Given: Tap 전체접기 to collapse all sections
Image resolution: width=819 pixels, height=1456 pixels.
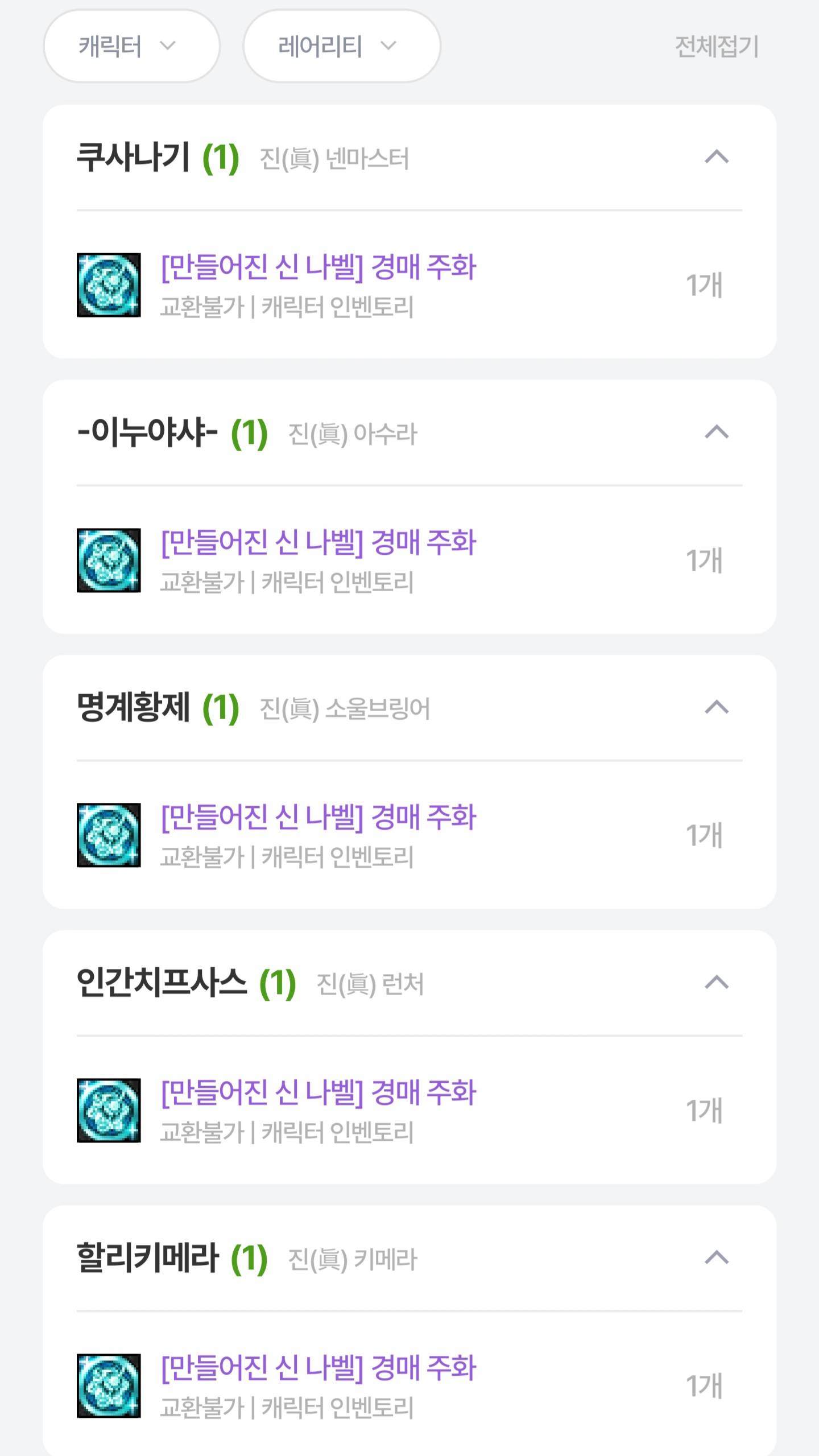Looking at the screenshot, I should (716, 47).
